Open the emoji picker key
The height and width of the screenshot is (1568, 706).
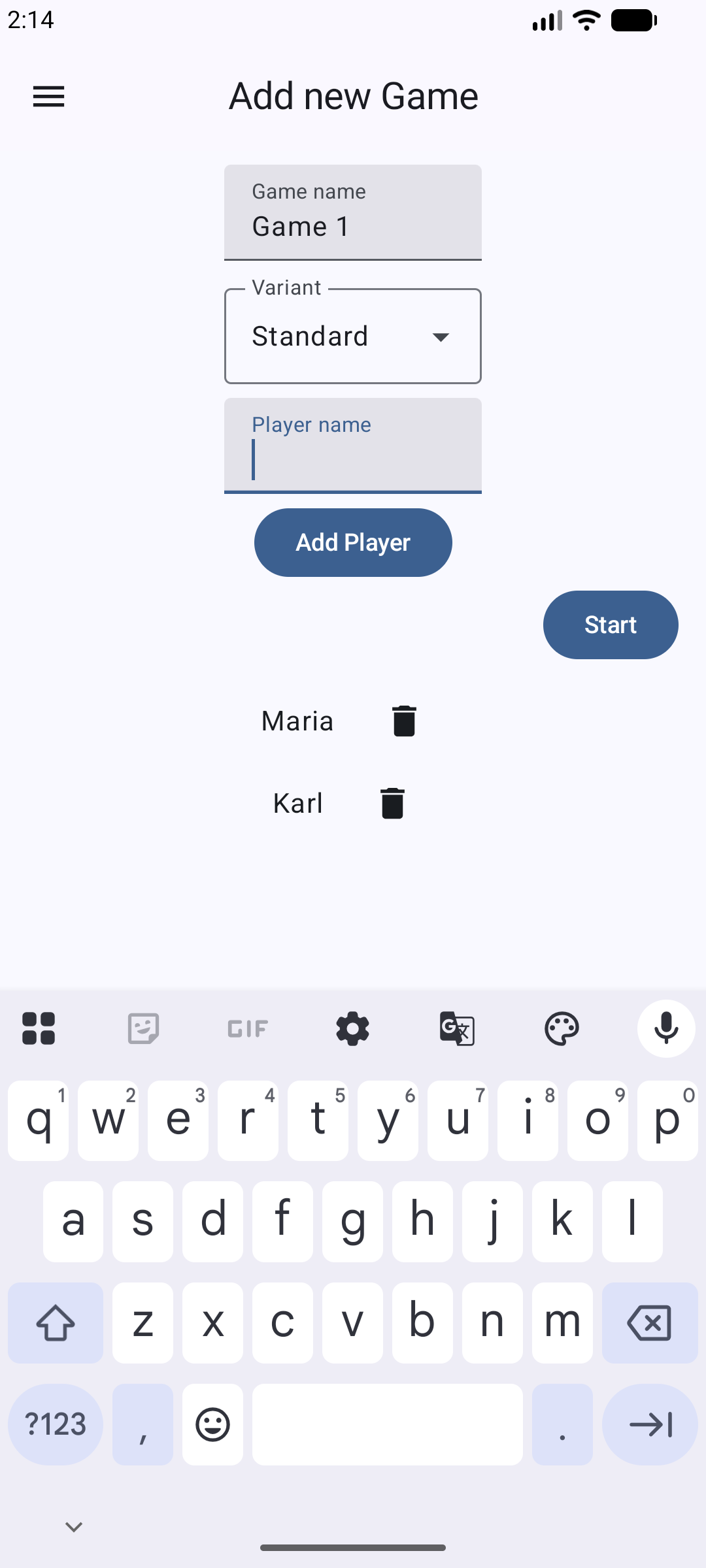click(213, 1424)
